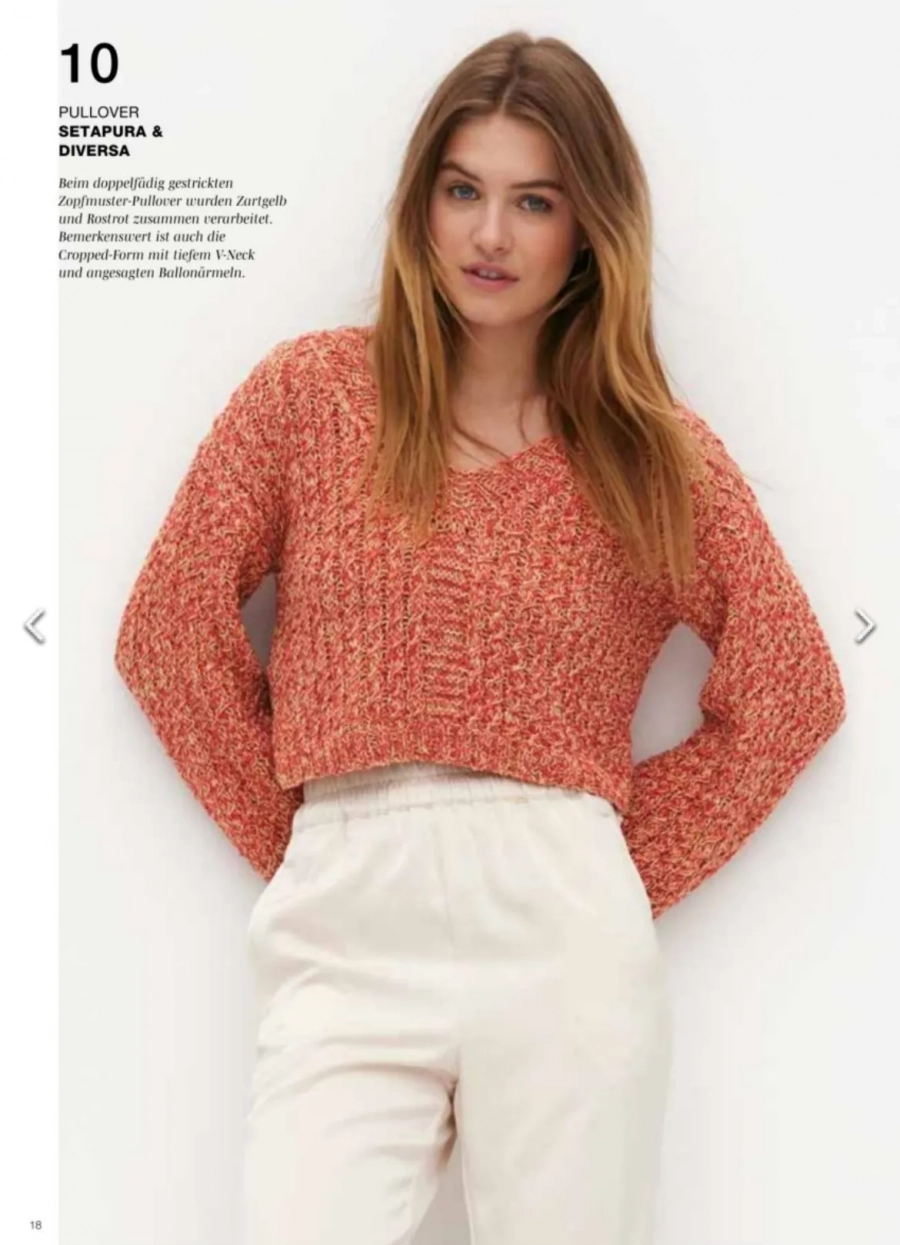Screen dimensions: 900x1245
Task: Go to the next catalog page
Action: click(864, 627)
